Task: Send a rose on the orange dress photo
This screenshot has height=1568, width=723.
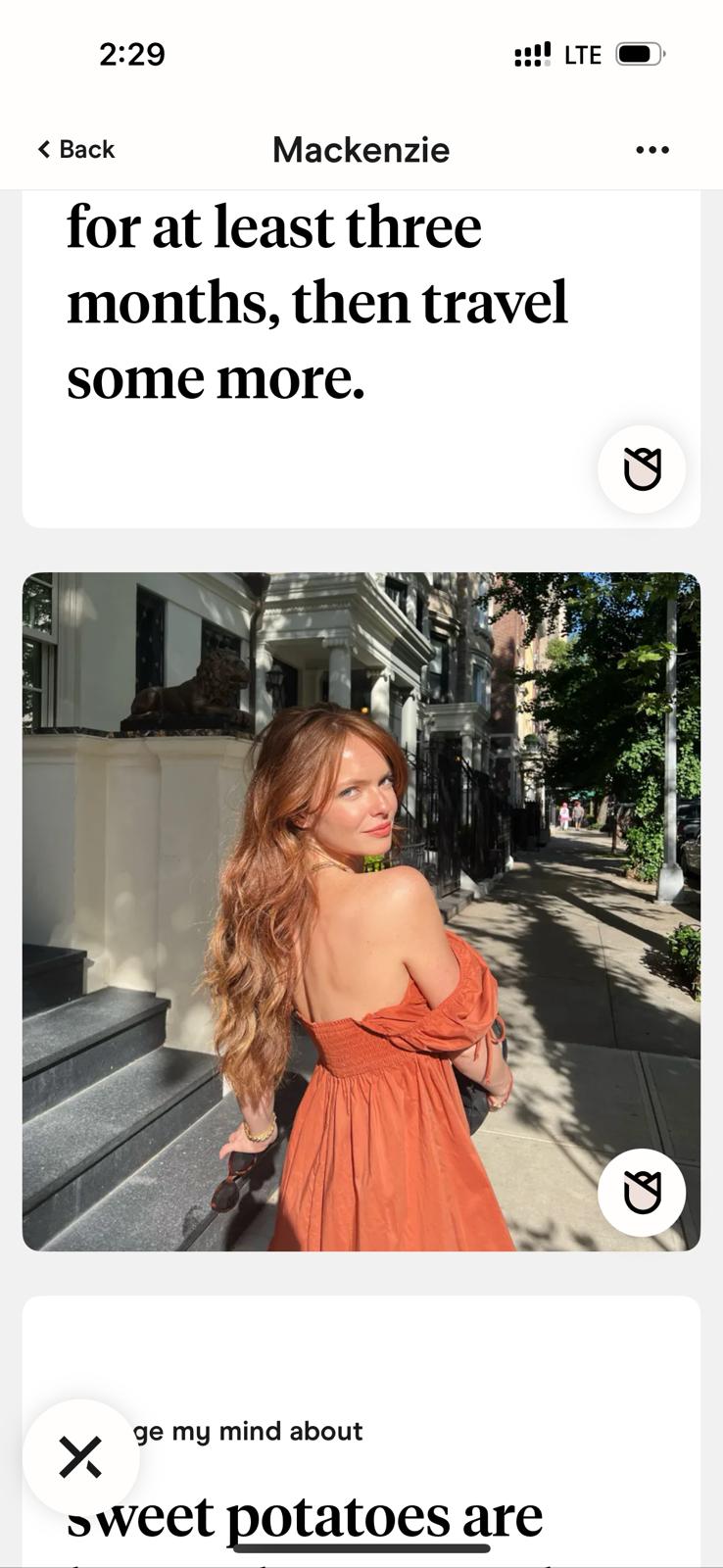Action: coord(642,1193)
